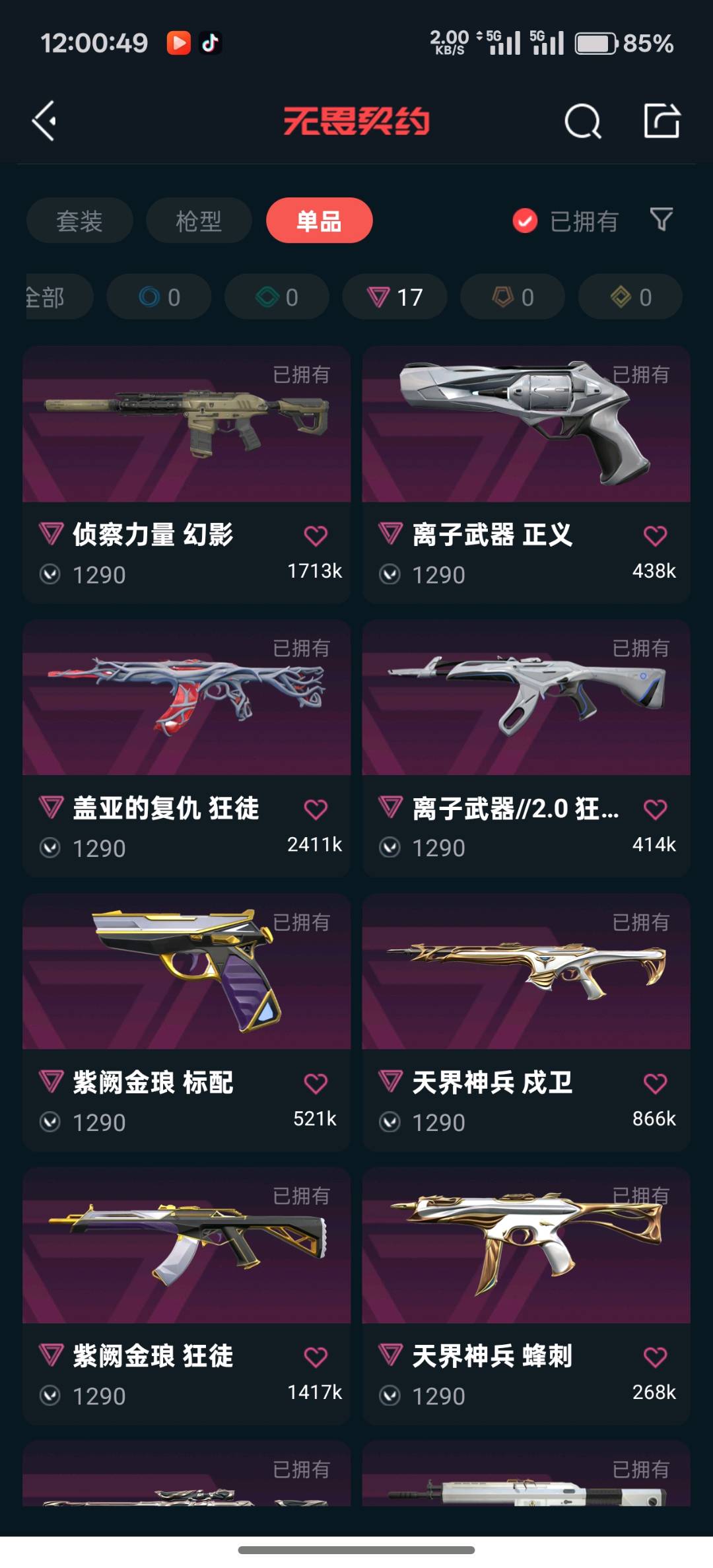Filter by the pink tier chip showing 17

pyautogui.click(x=394, y=297)
